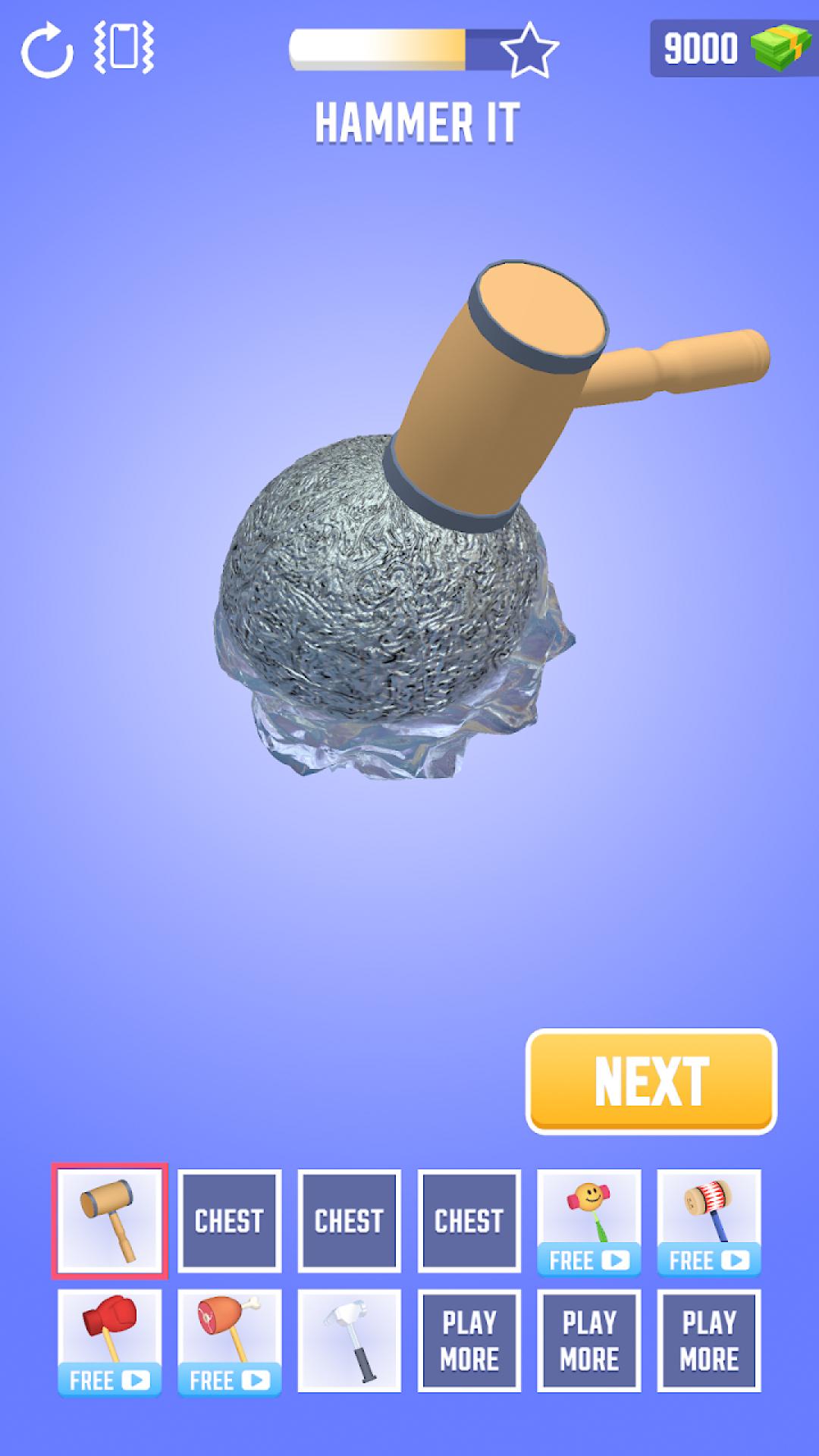Tap the money stack icon
Image resolution: width=819 pixels, height=1456 pixels.
coord(780,48)
